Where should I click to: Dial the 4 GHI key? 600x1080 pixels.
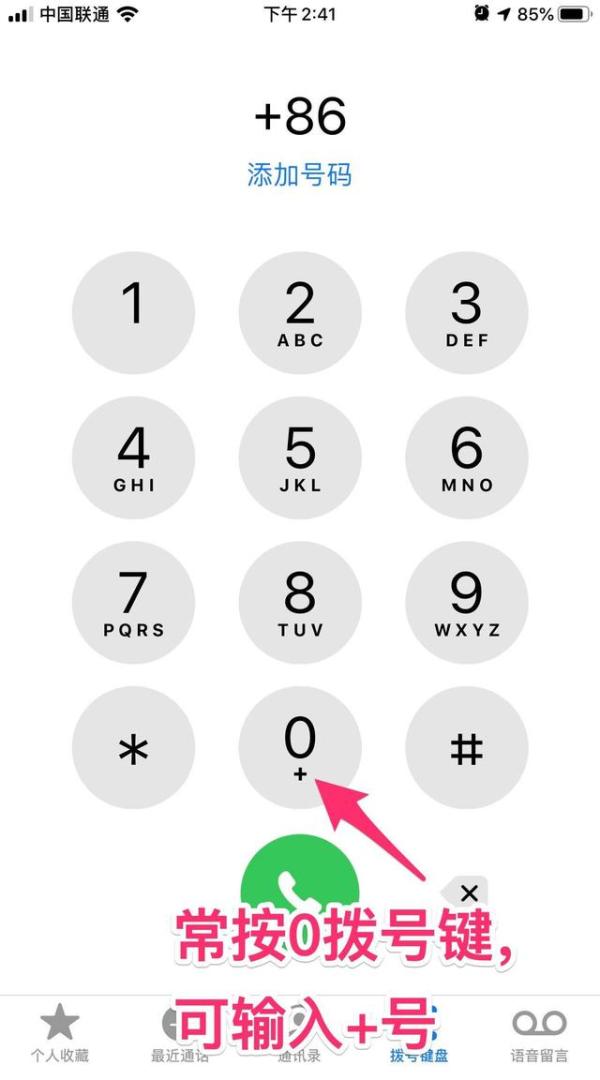(x=134, y=458)
